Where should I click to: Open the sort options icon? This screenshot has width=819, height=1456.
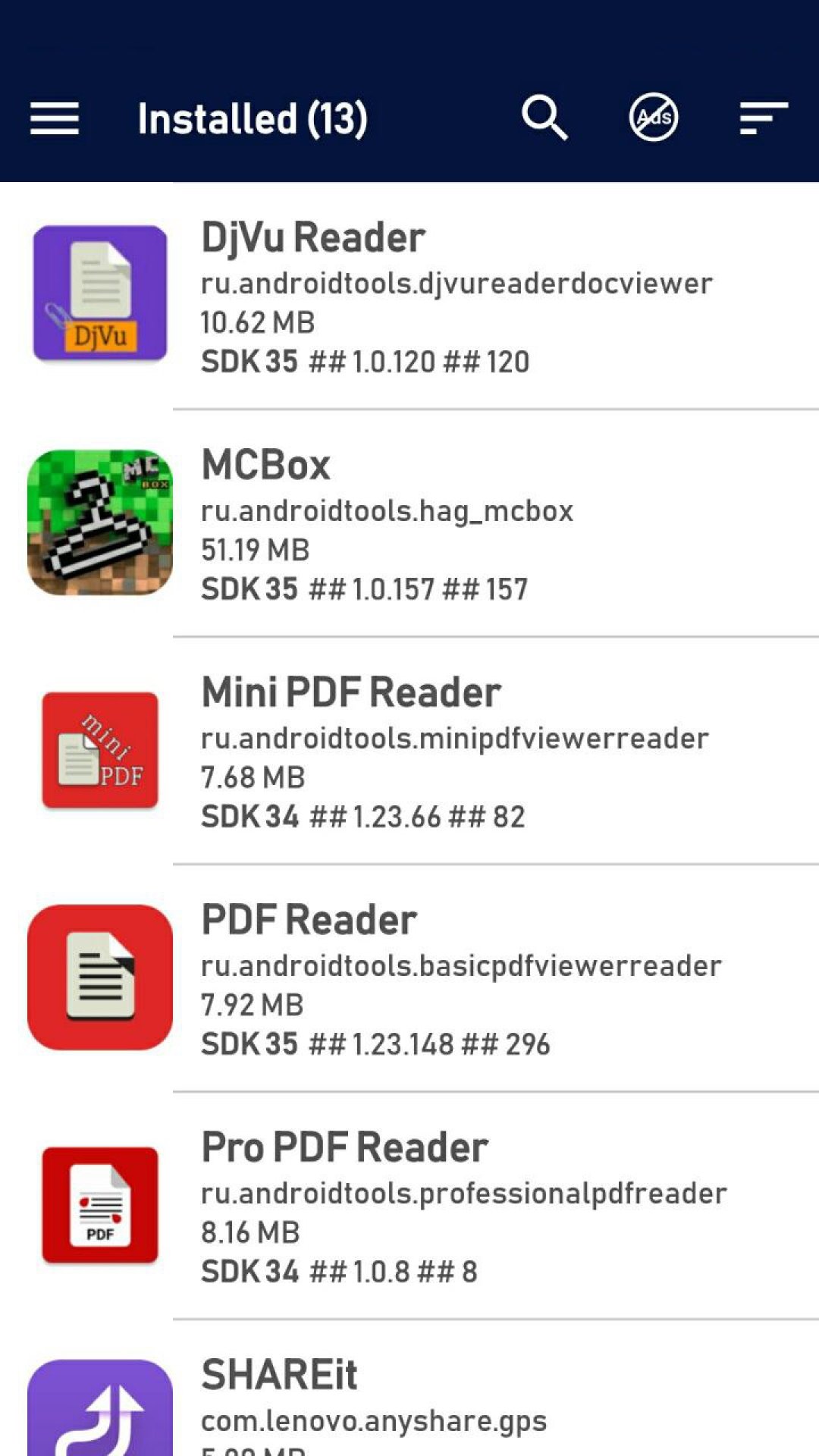pyautogui.click(x=764, y=119)
